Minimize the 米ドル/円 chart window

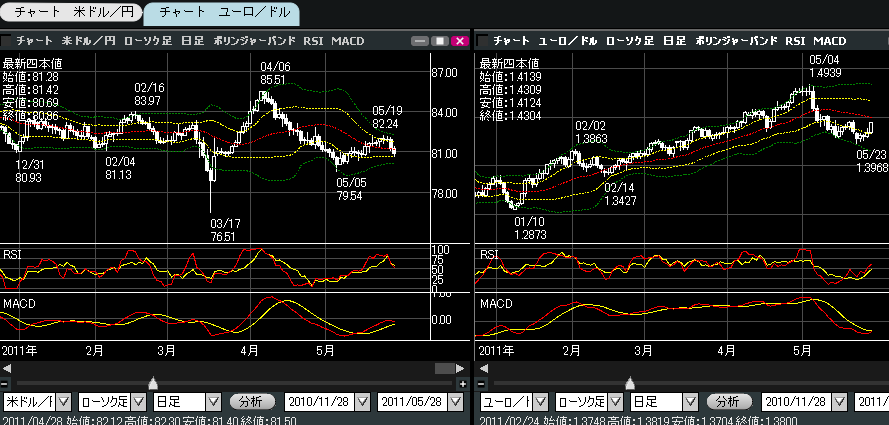click(421, 41)
